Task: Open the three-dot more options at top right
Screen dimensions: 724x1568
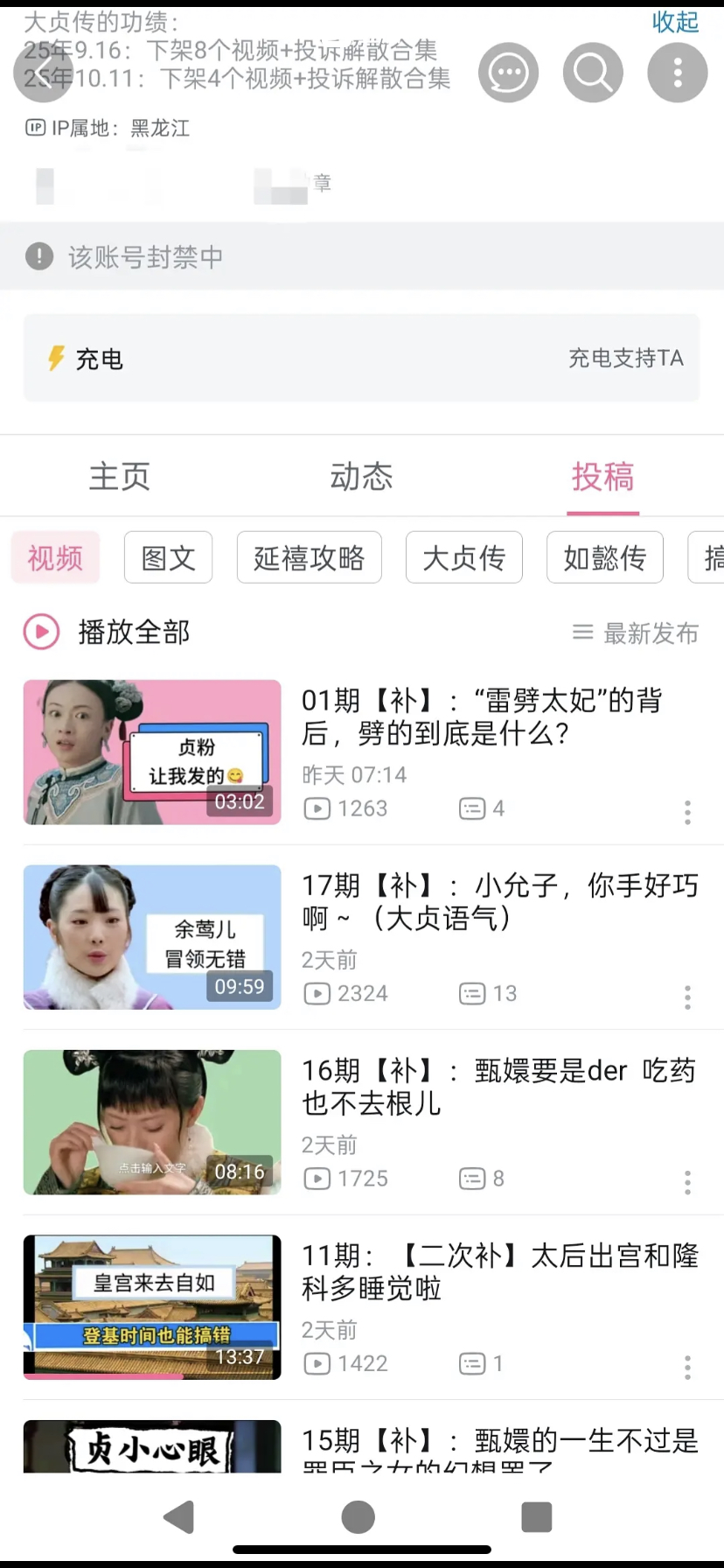Action: pyautogui.click(x=677, y=73)
